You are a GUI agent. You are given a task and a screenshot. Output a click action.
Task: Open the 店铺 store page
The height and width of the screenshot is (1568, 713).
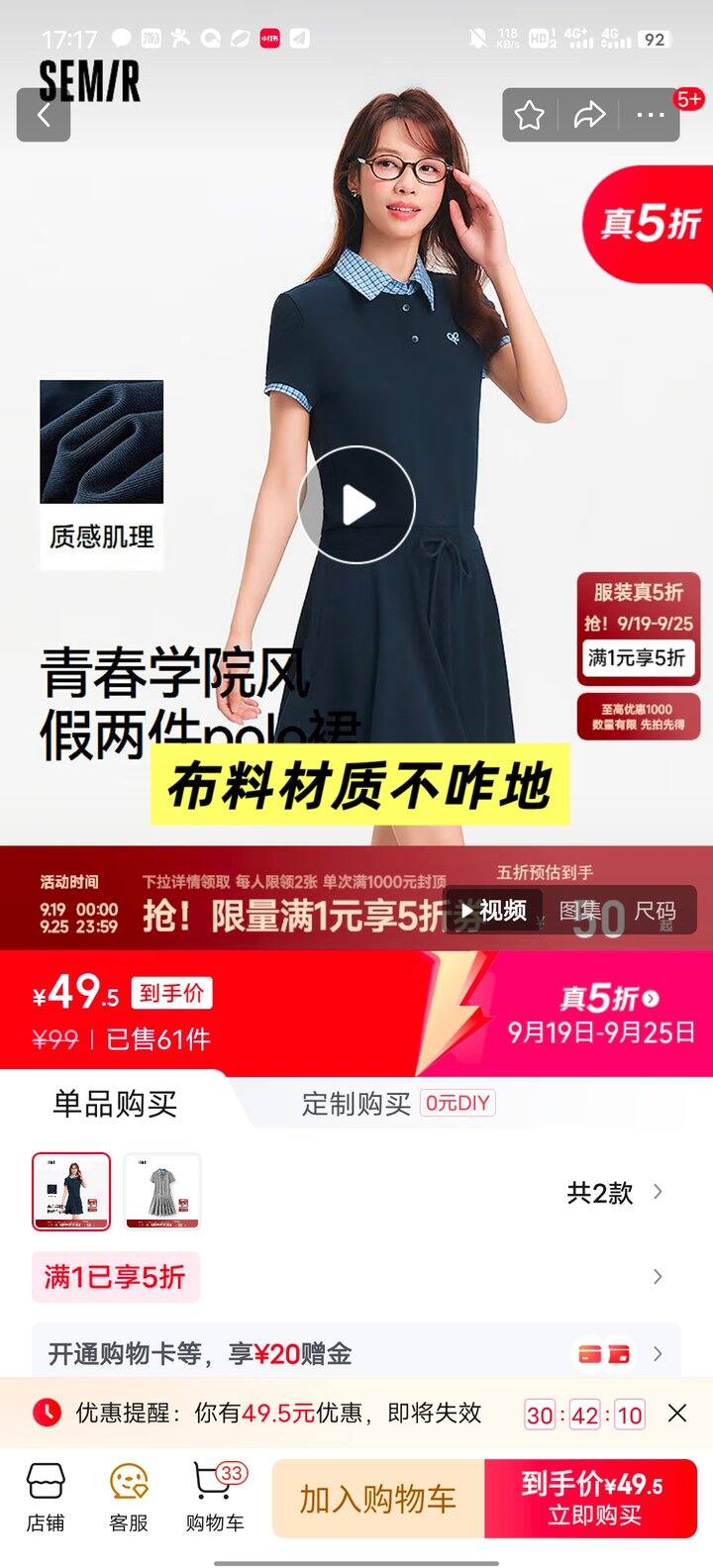[x=46, y=1497]
